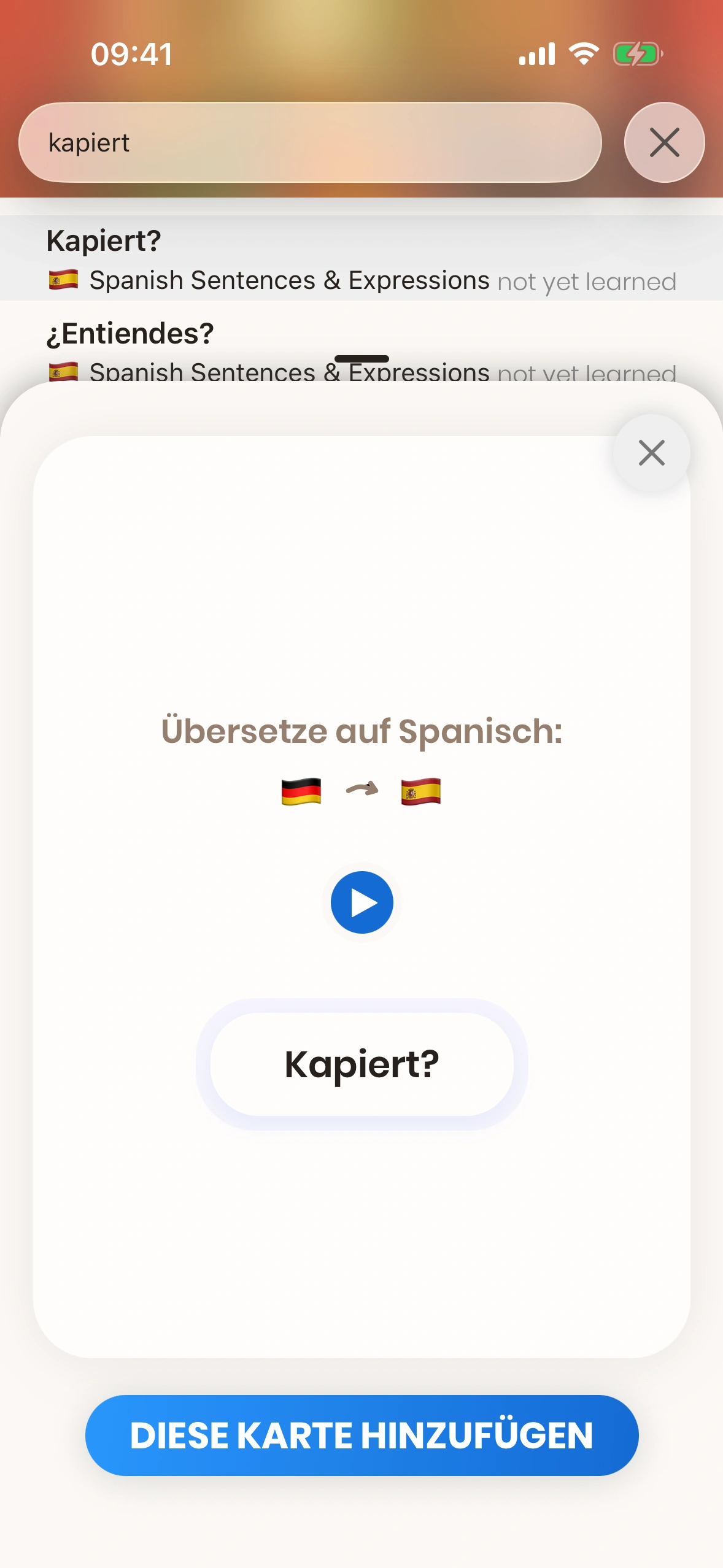
Task: Add this card with "Diese Karte hinzufügen"
Action: pos(361,1435)
